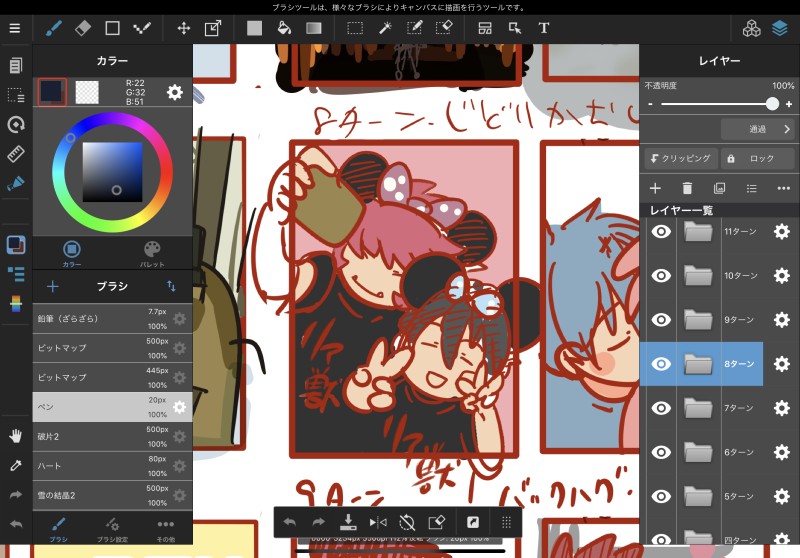Viewport: 800px width, 558px height.
Task: Open settings for the ペン brush
Action: 179,407
